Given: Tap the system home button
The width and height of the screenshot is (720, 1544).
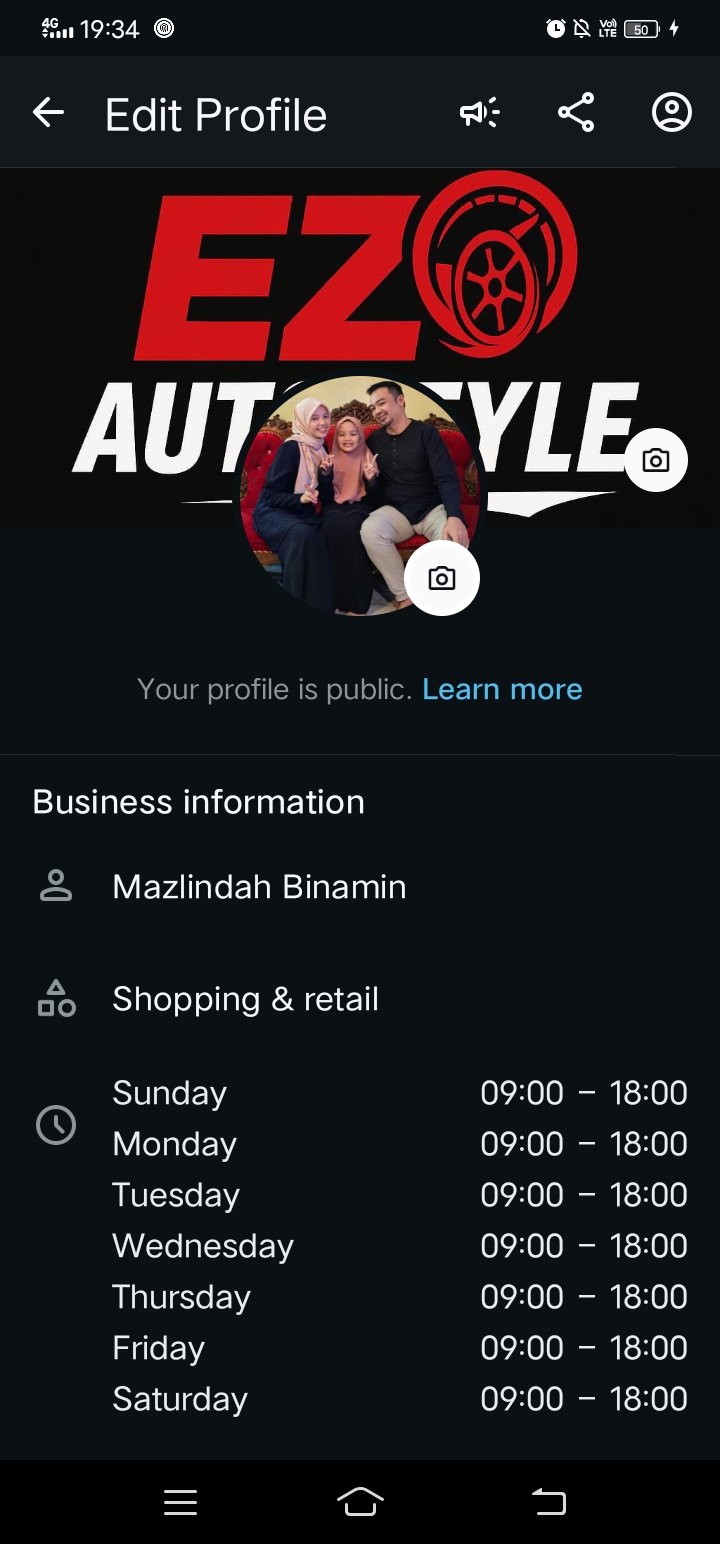Looking at the screenshot, I should tap(360, 1501).
